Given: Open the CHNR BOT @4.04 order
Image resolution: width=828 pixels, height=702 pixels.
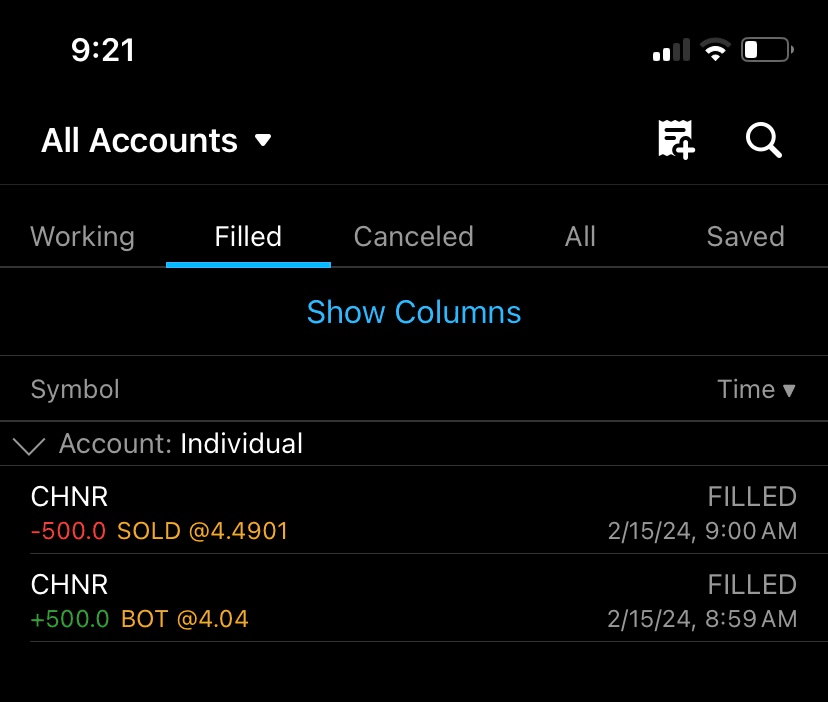Looking at the screenshot, I should (x=413, y=600).
